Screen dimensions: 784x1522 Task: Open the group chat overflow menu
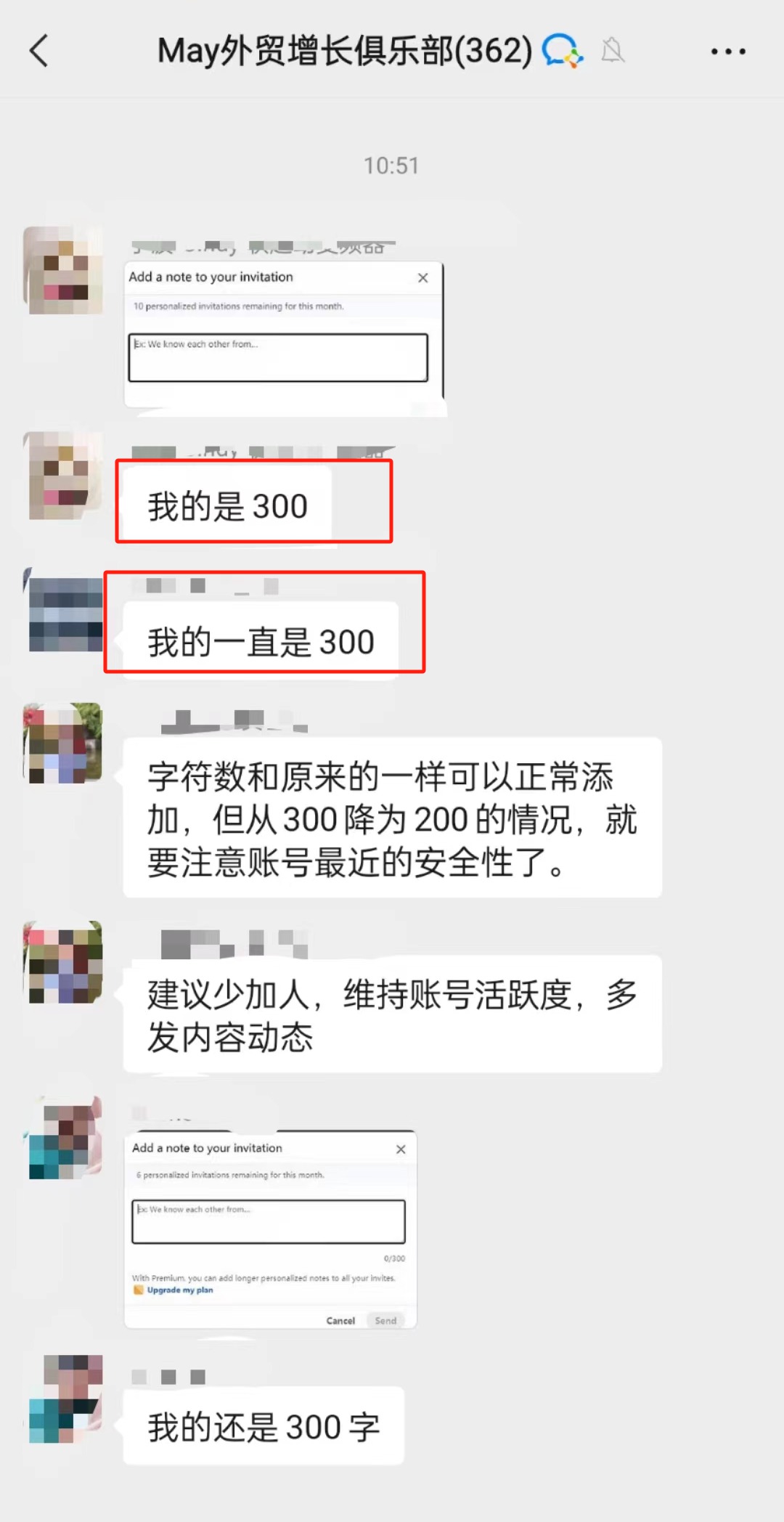tap(727, 52)
